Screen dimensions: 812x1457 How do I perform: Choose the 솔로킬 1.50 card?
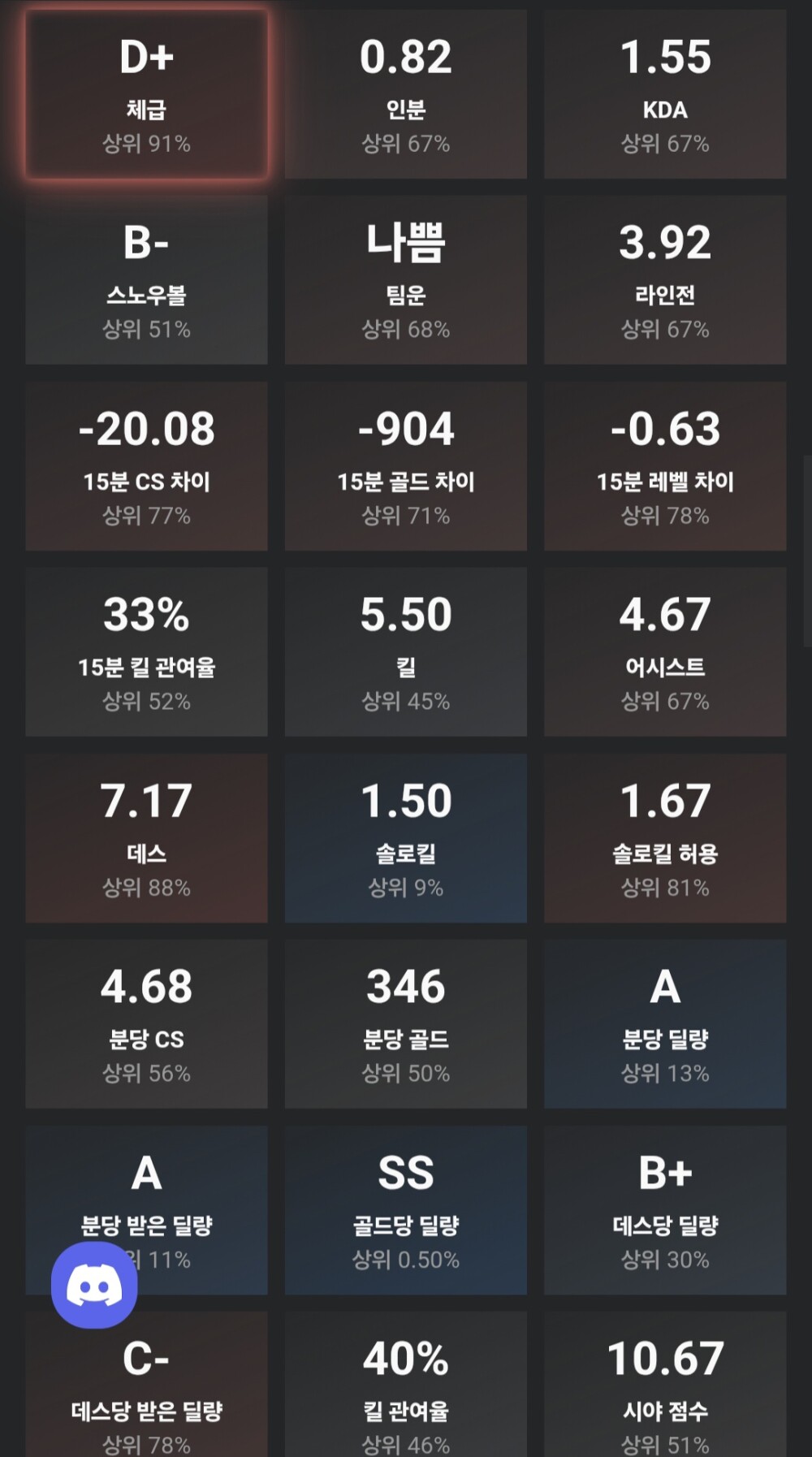click(x=405, y=838)
